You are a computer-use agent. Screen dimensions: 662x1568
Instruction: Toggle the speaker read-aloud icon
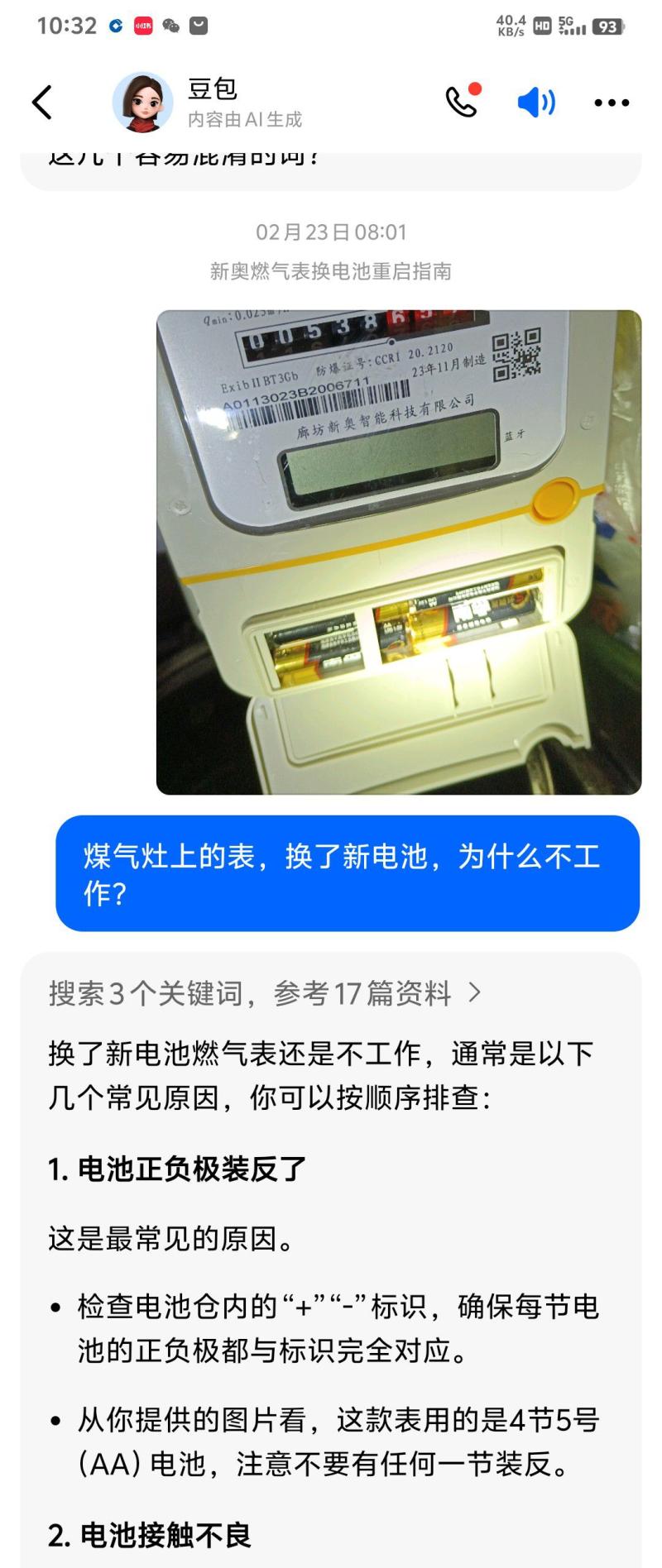coord(536,103)
